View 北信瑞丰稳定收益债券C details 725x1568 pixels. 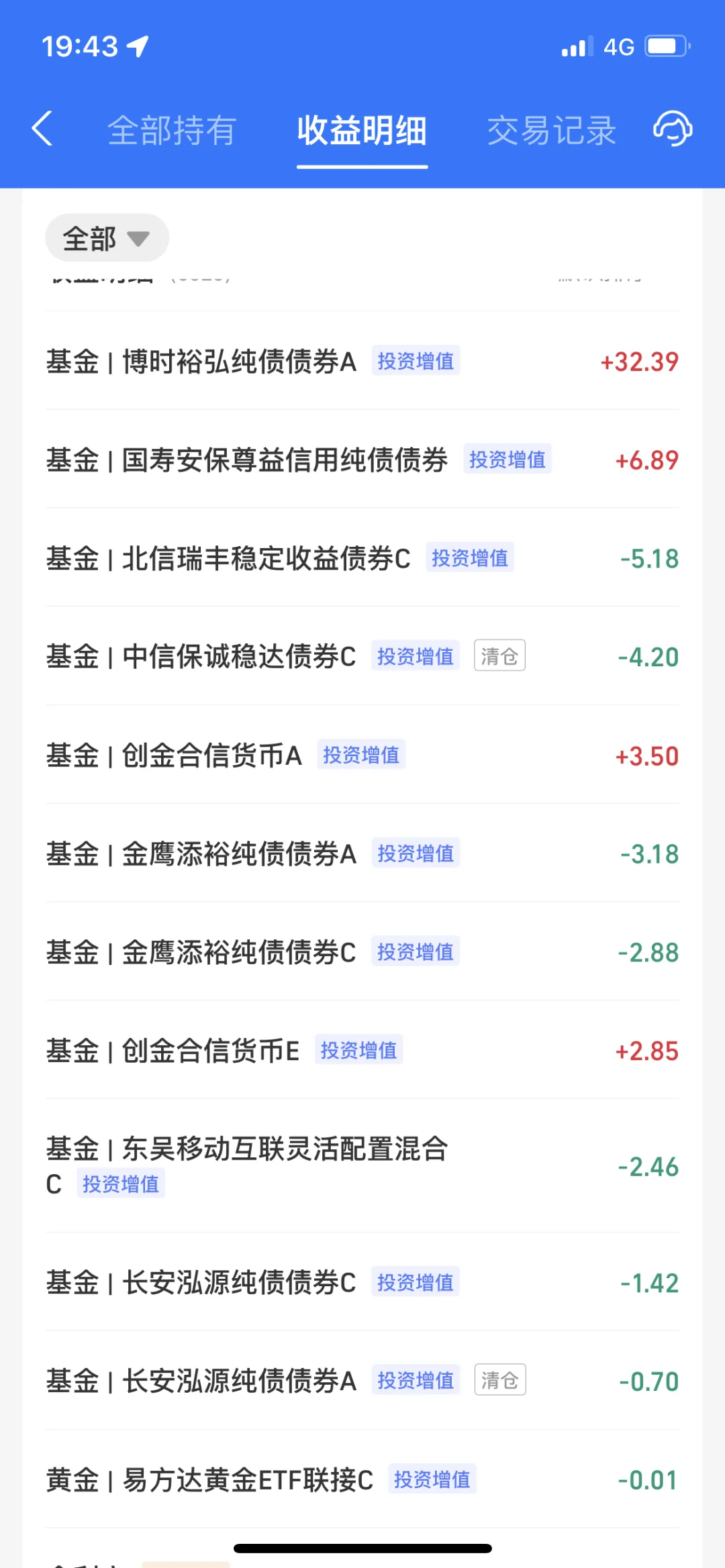pos(362,558)
